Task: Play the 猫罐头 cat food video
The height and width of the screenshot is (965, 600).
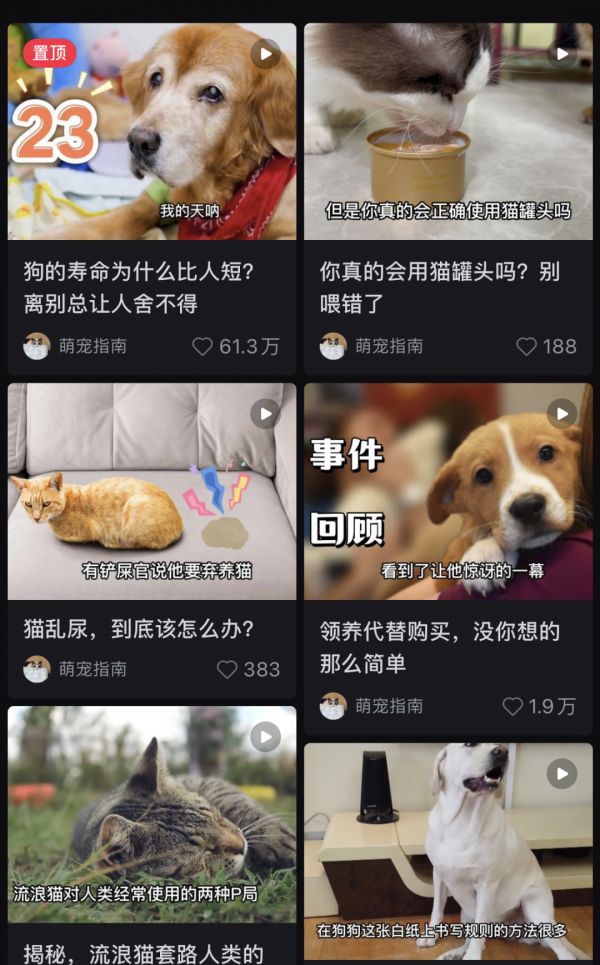Action: click(x=448, y=132)
